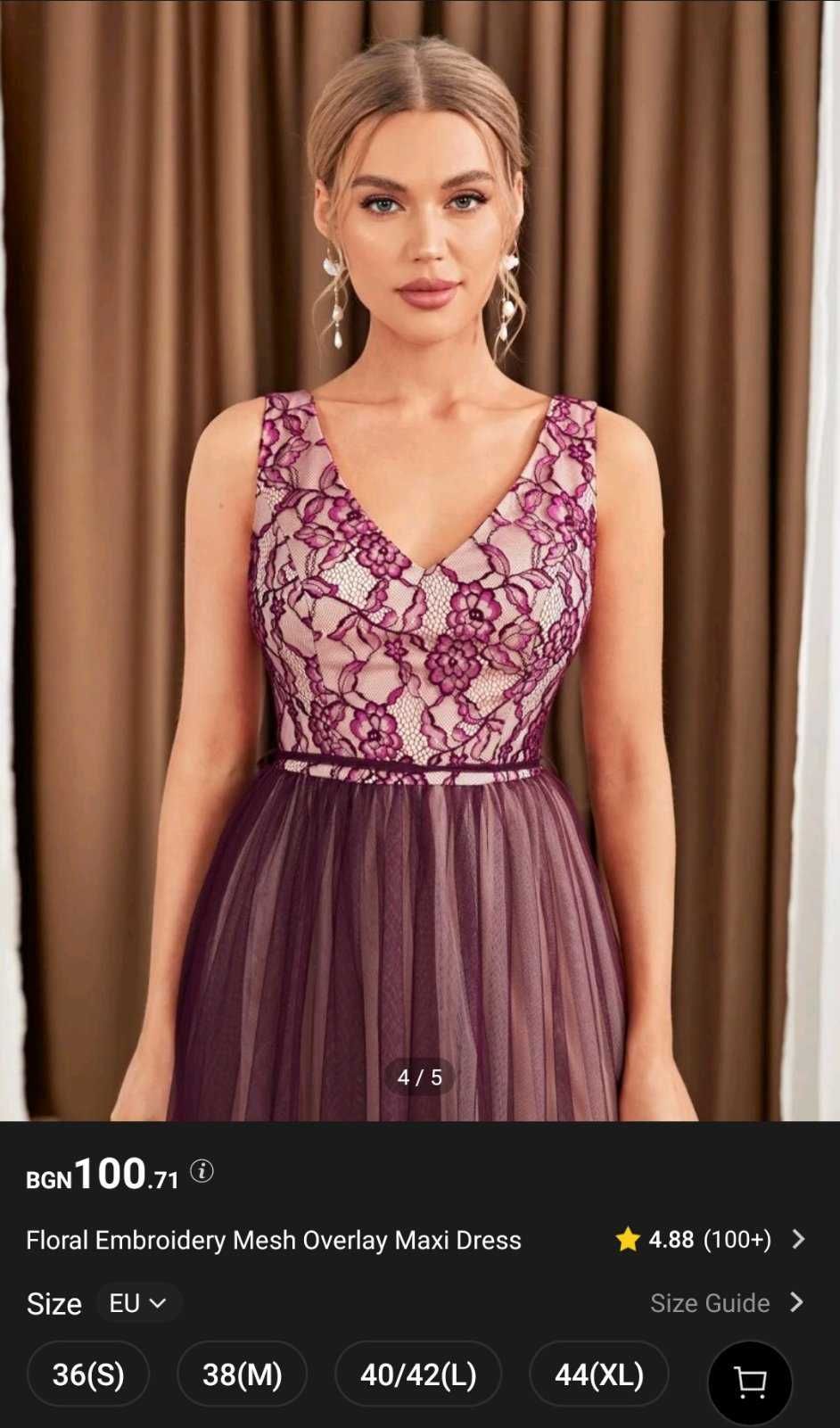Select size 36(S)
Screen dimensions: 840x1428
[88, 1374]
